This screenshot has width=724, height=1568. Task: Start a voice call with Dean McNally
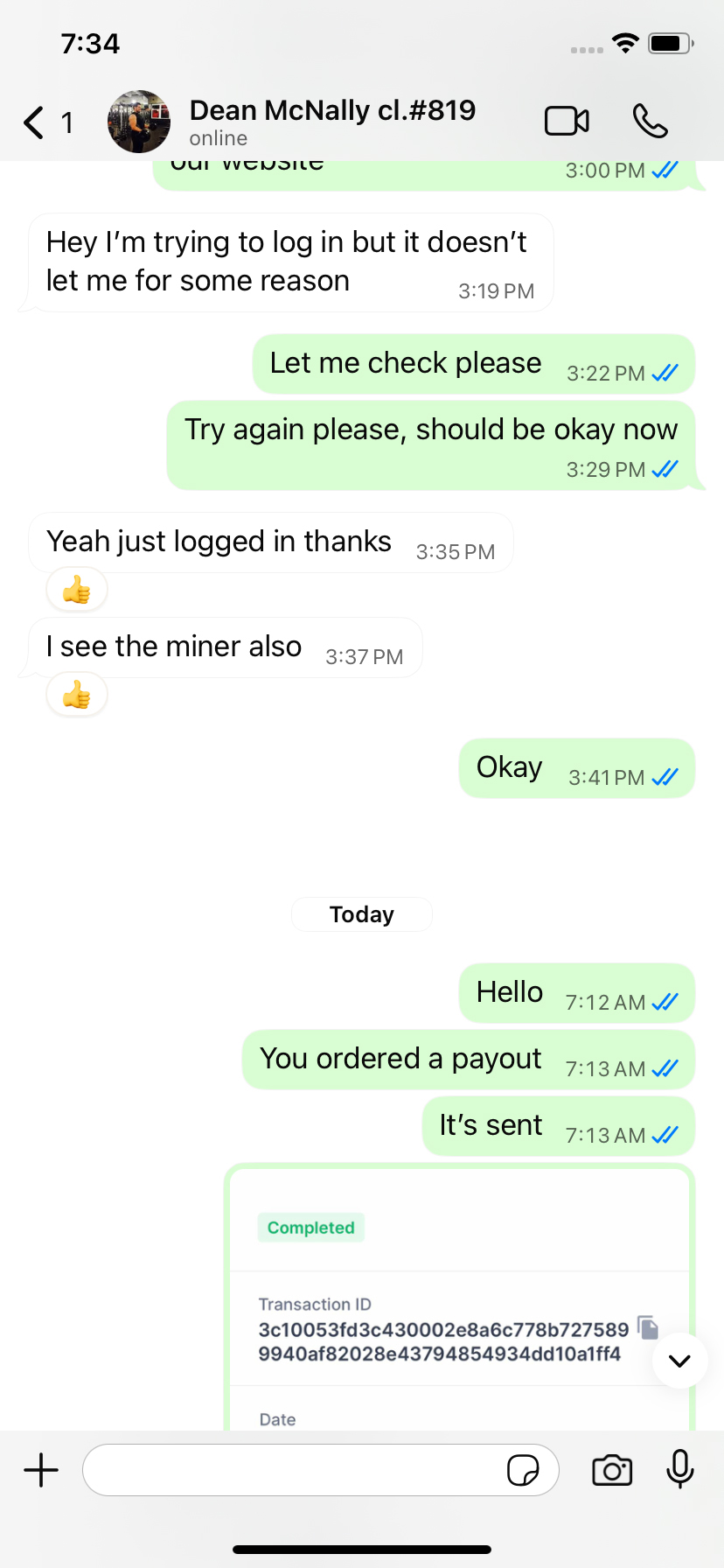(650, 122)
